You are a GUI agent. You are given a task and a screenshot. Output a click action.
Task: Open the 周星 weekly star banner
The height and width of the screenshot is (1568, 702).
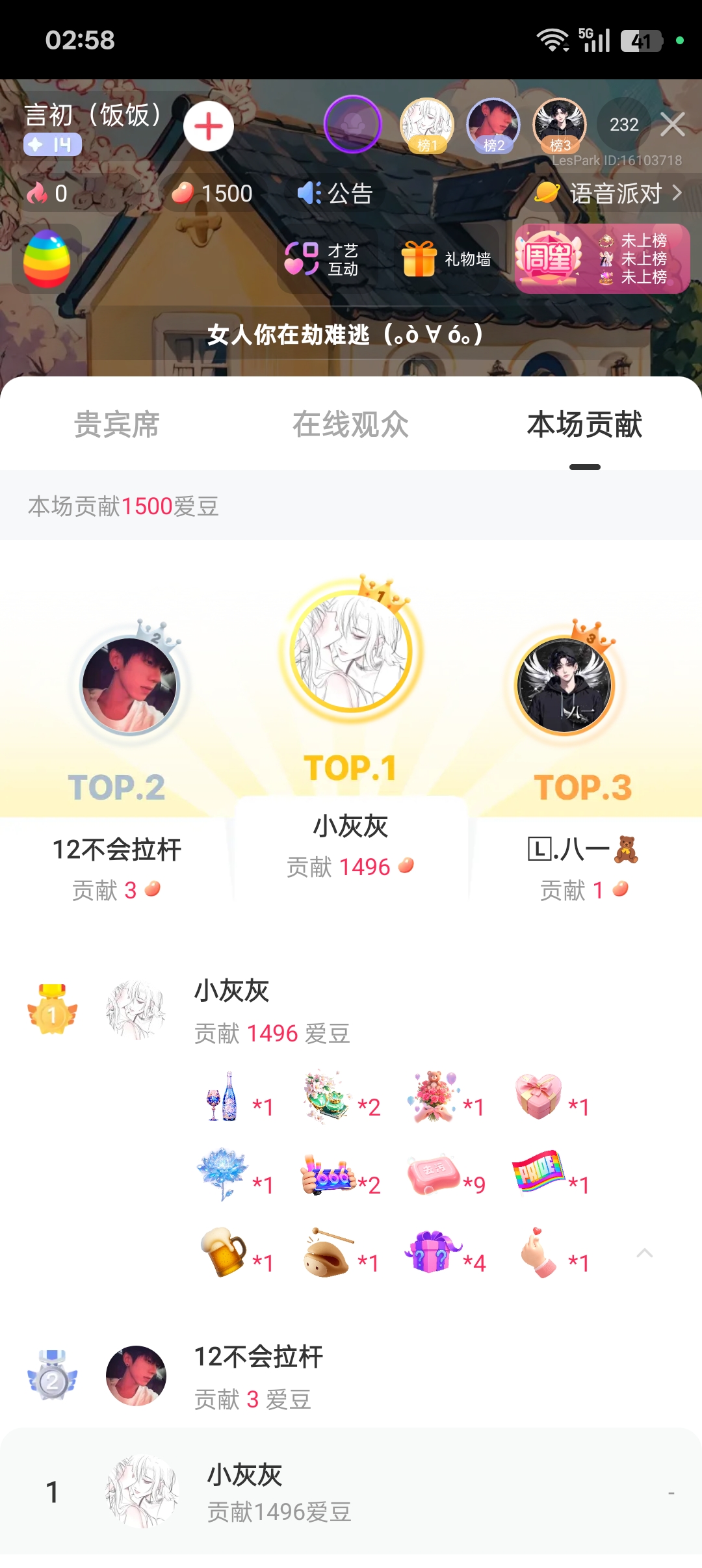click(x=601, y=259)
